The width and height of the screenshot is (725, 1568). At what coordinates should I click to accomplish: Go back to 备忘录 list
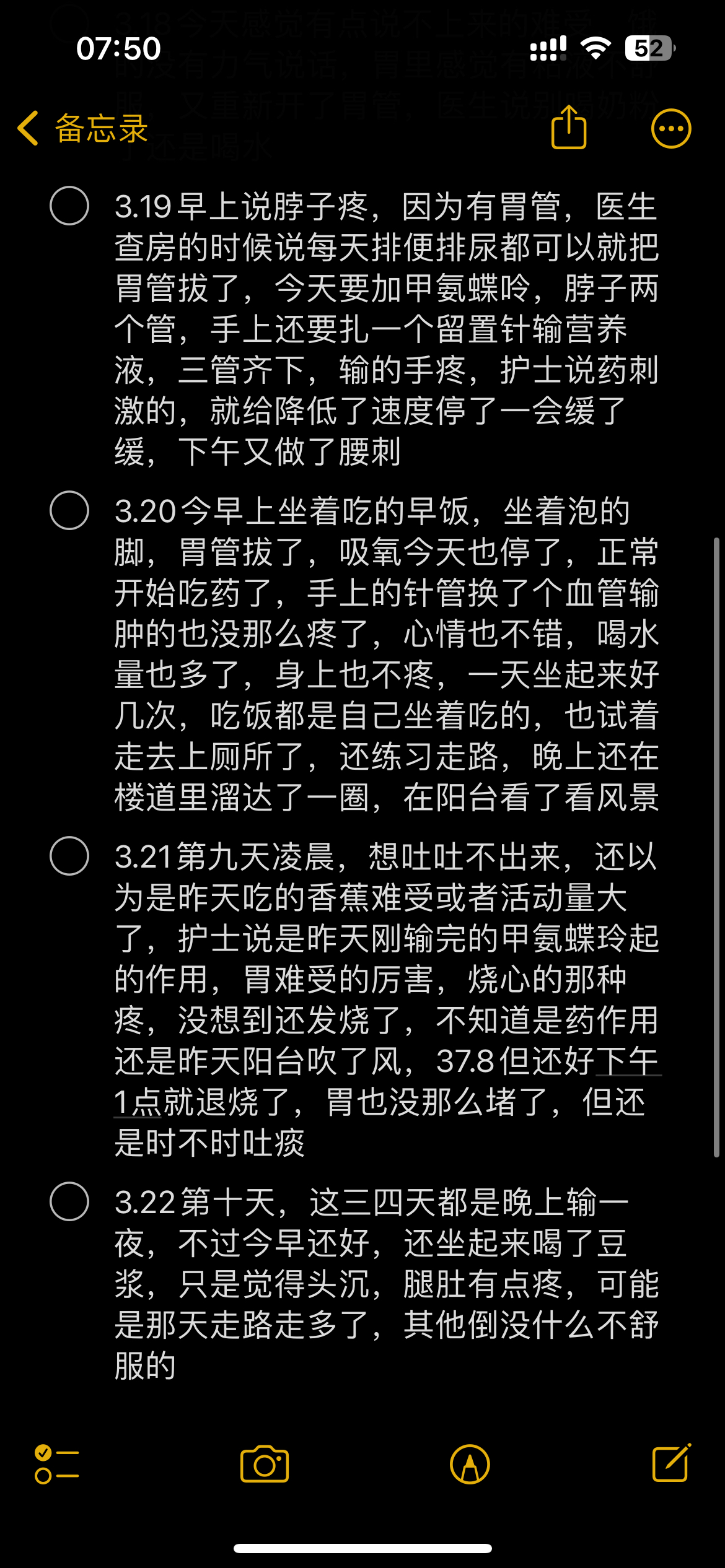[x=82, y=129]
